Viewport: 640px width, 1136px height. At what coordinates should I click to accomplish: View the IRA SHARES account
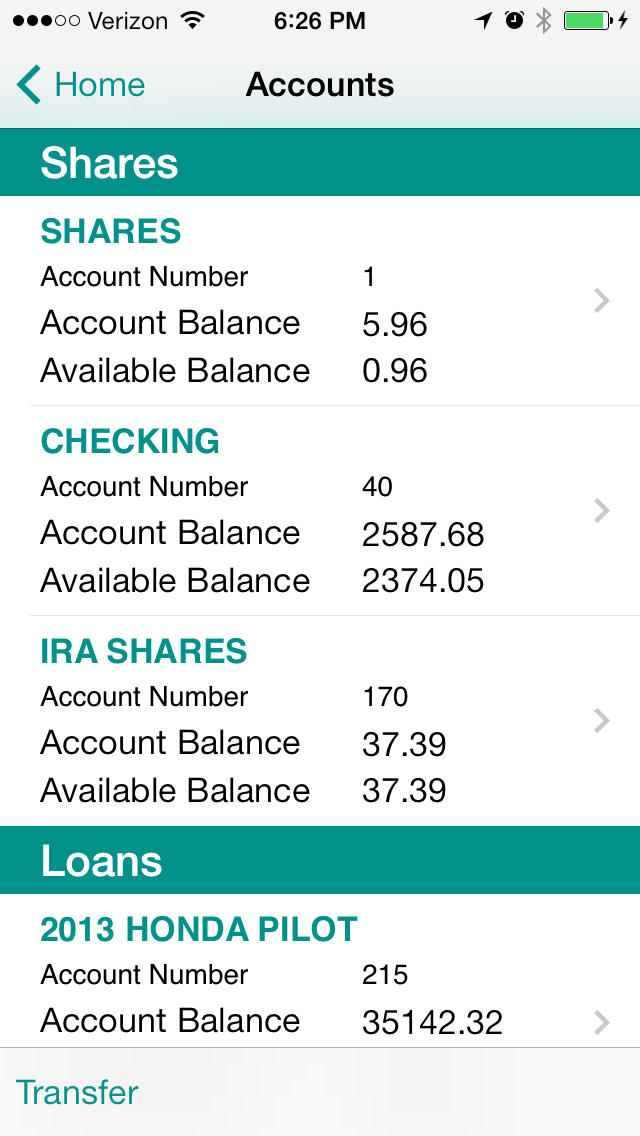pyautogui.click(x=320, y=721)
